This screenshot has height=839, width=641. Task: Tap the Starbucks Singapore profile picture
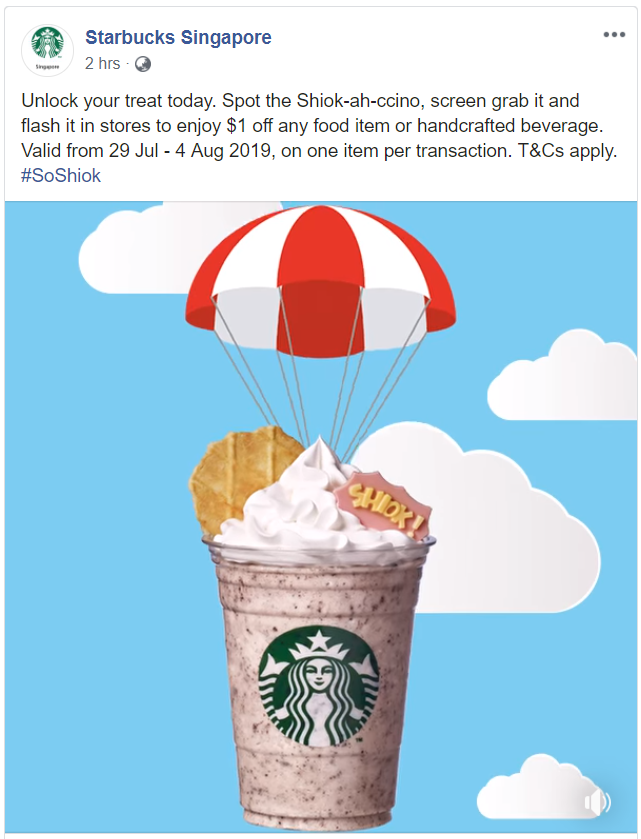coord(47,50)
